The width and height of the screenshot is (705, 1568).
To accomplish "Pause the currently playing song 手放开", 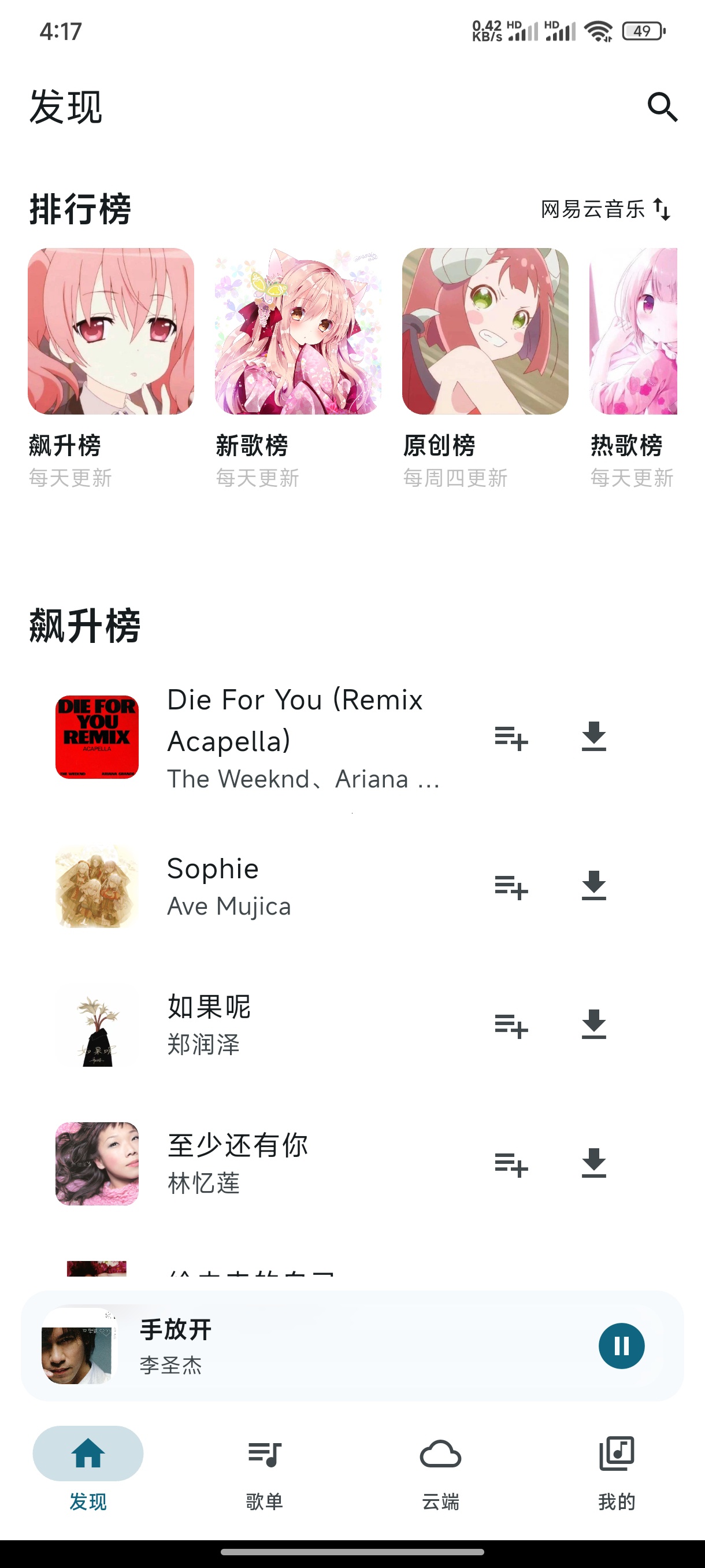I will coord(622,1345).
